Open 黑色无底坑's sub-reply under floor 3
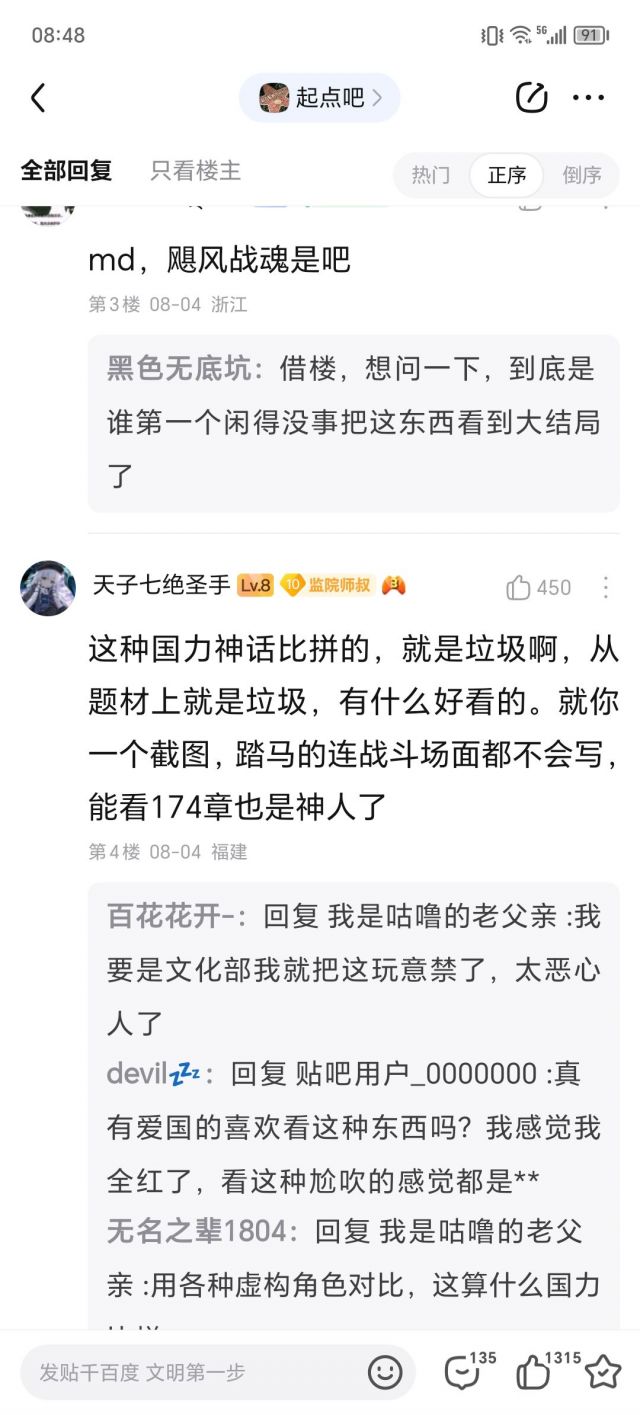Image resolution: width=640 pixels, height=1415 pixels. [x=353, y=422]
